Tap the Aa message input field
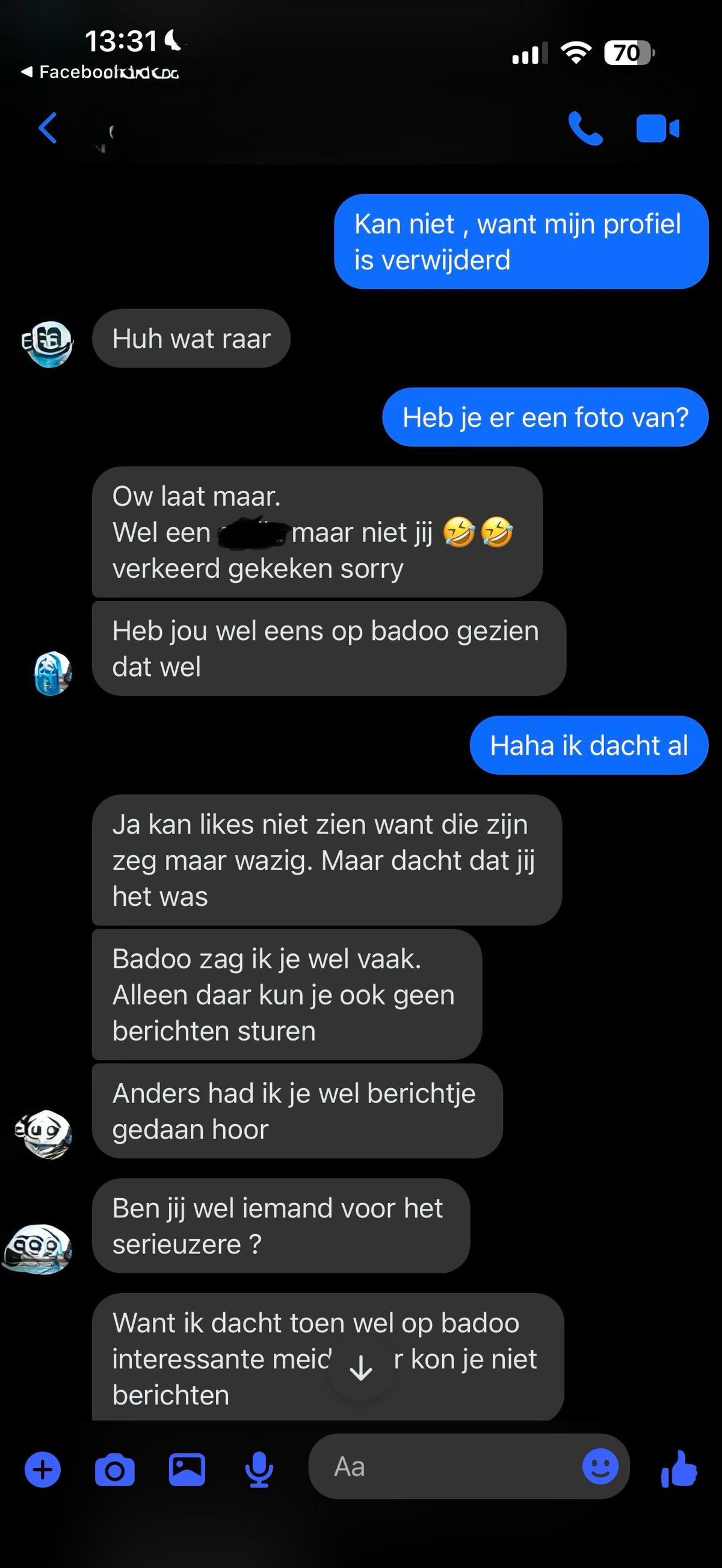The width and height of the screenshot is (722, 1568). coord(445,1467)
